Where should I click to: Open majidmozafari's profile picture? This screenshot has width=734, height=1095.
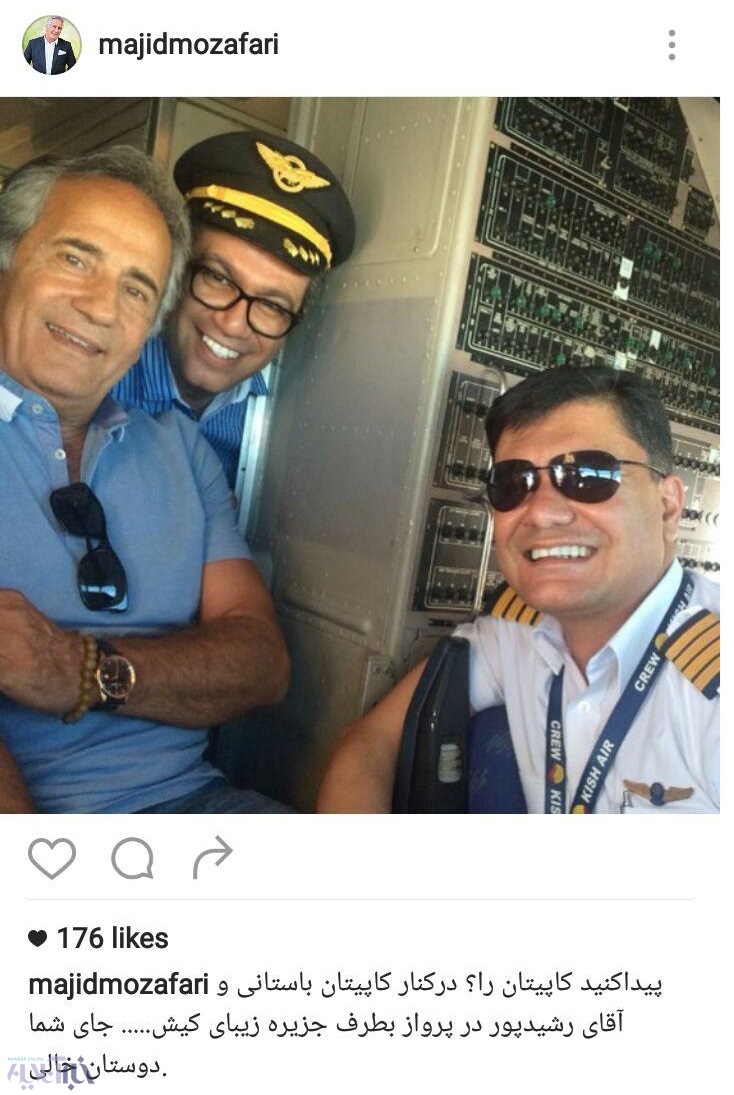coord(50,45)
